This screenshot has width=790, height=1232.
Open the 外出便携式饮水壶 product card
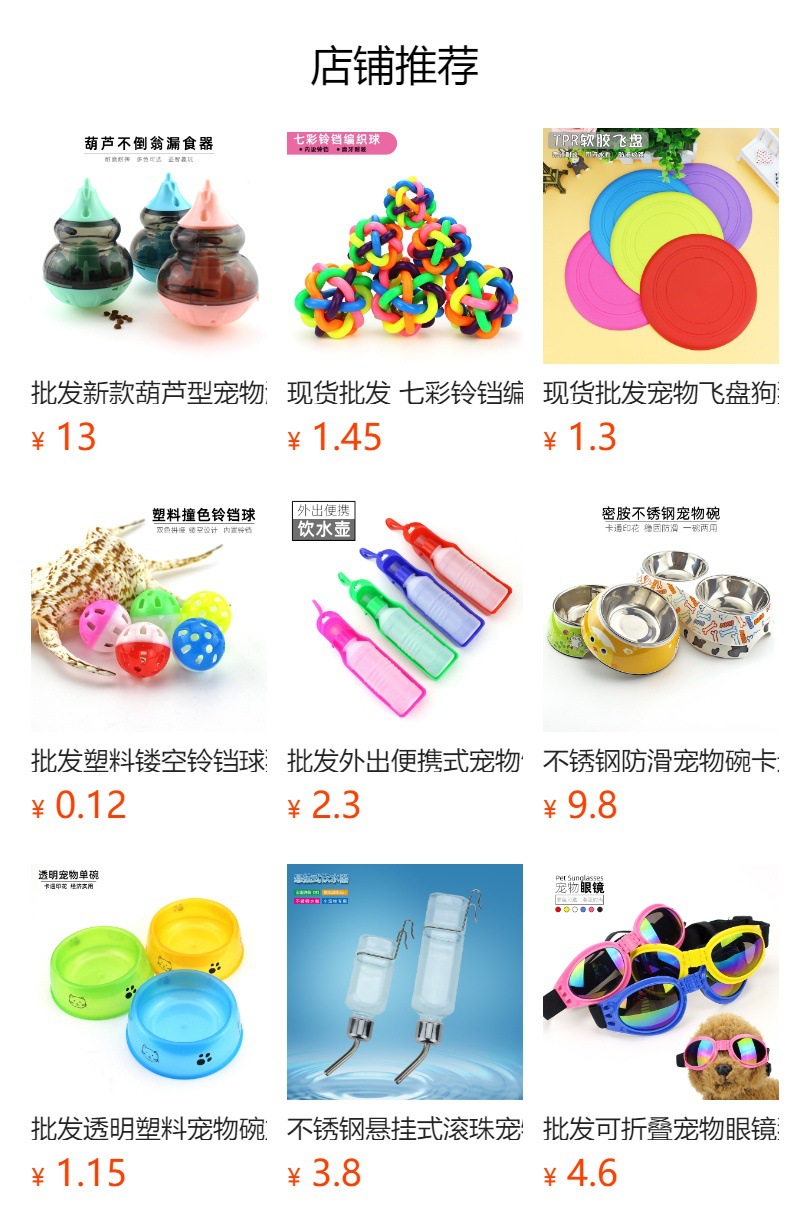[405, 660]
